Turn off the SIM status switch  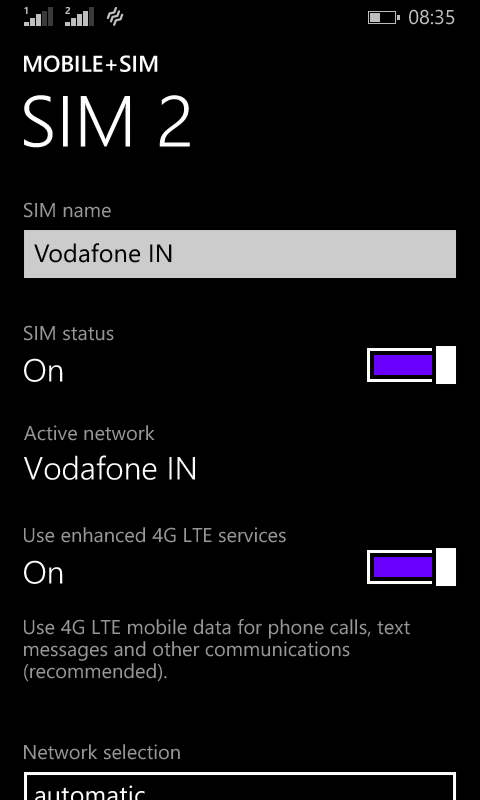coord(411,365)
